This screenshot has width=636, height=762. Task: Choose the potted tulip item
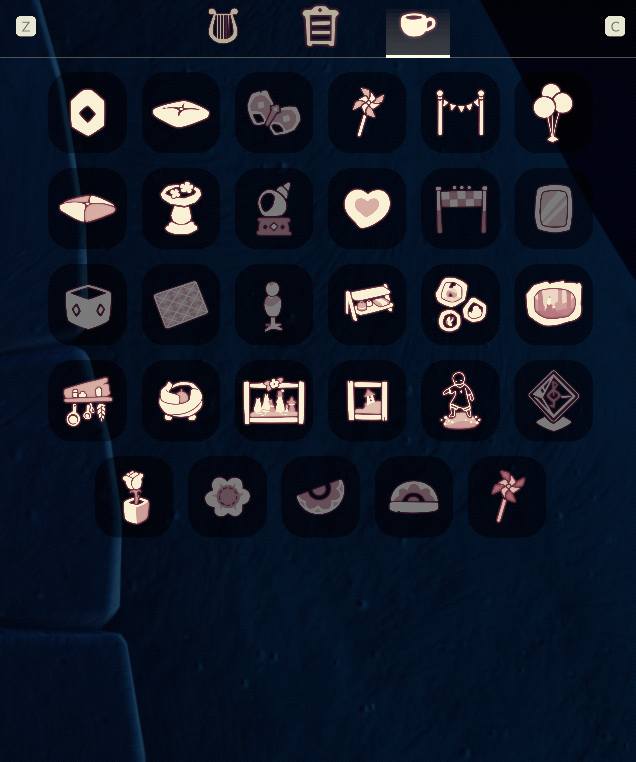[x=134, y=496]
